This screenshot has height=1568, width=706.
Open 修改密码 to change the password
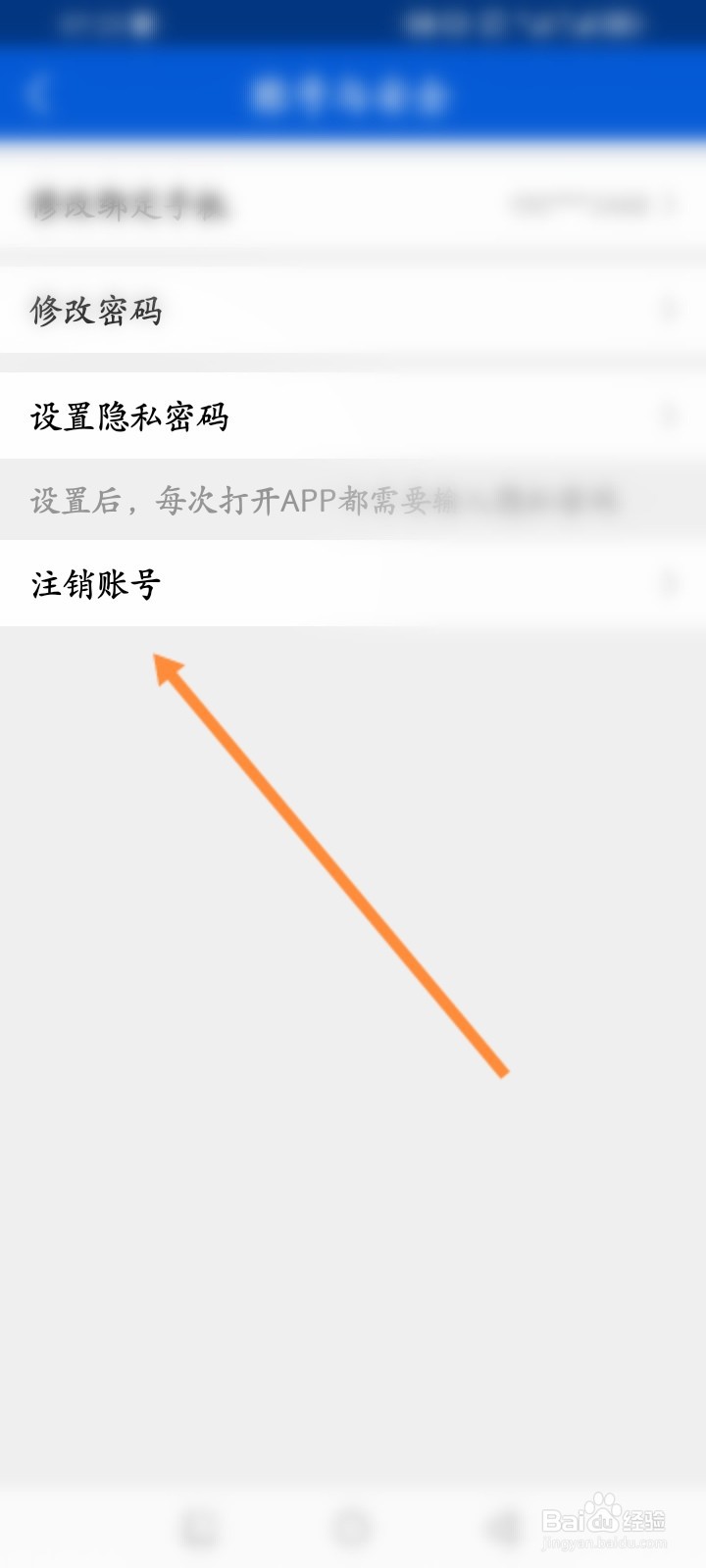click(x=98, y=309)
